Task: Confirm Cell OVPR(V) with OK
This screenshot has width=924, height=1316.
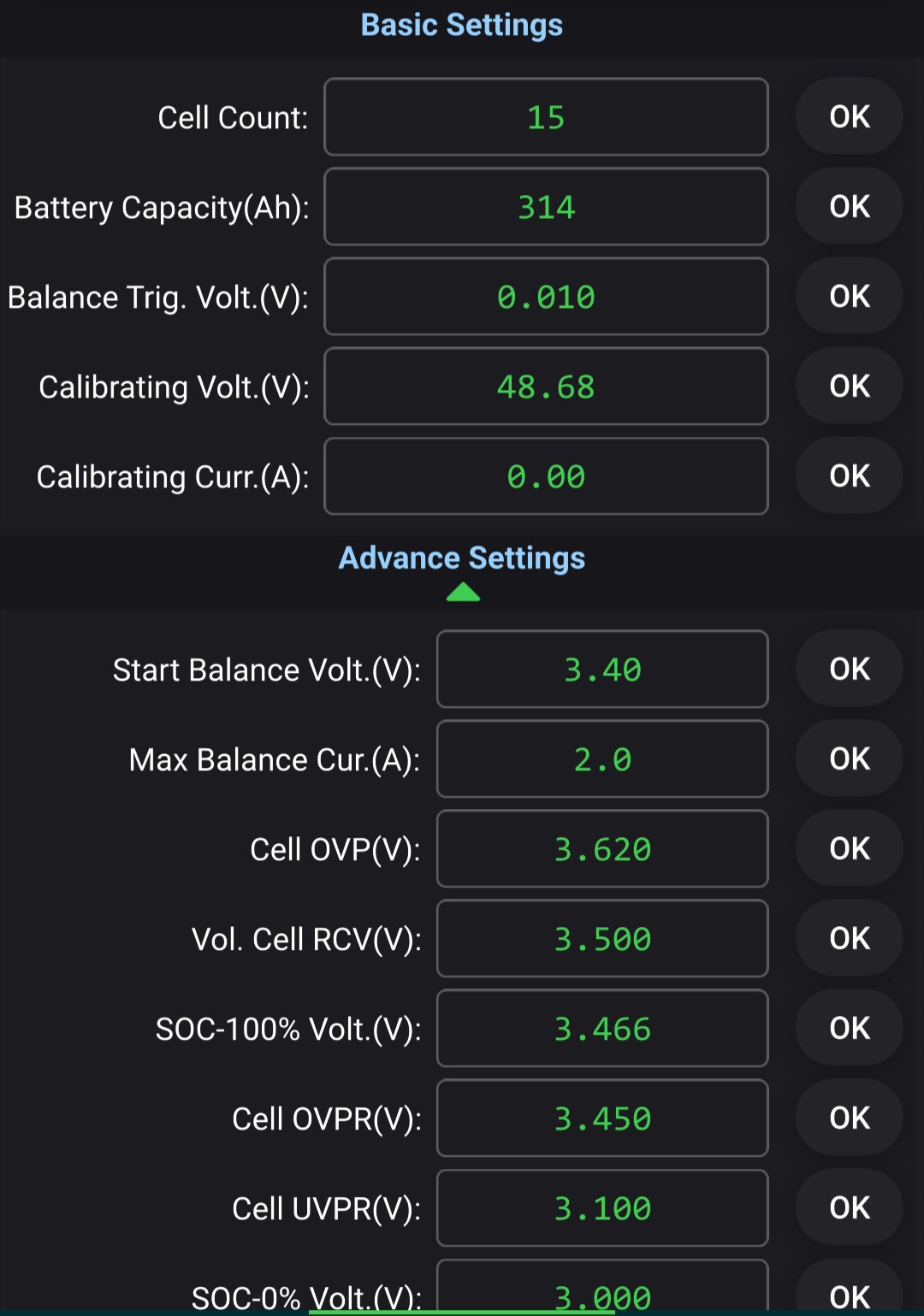Action: 849,1118
